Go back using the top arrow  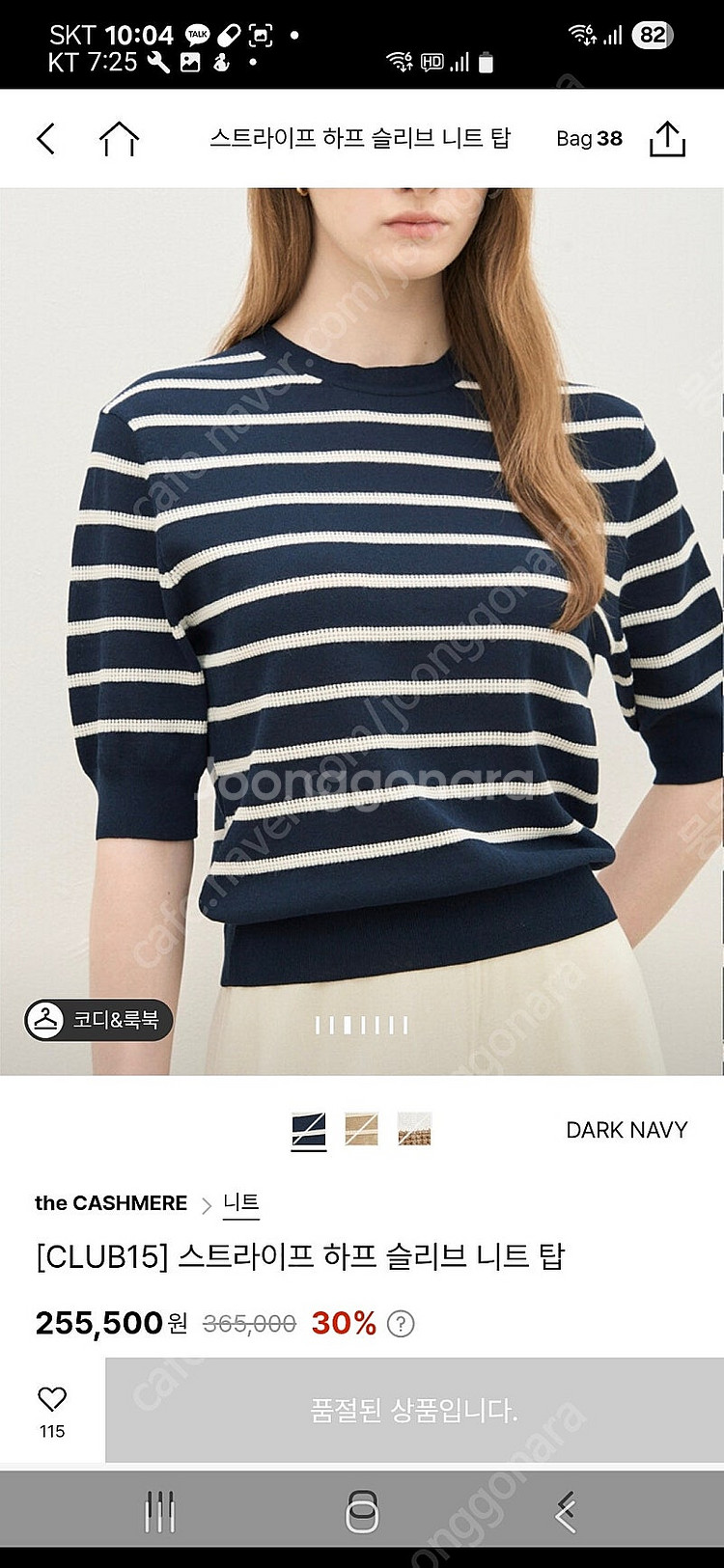click(x=45, y=139)
